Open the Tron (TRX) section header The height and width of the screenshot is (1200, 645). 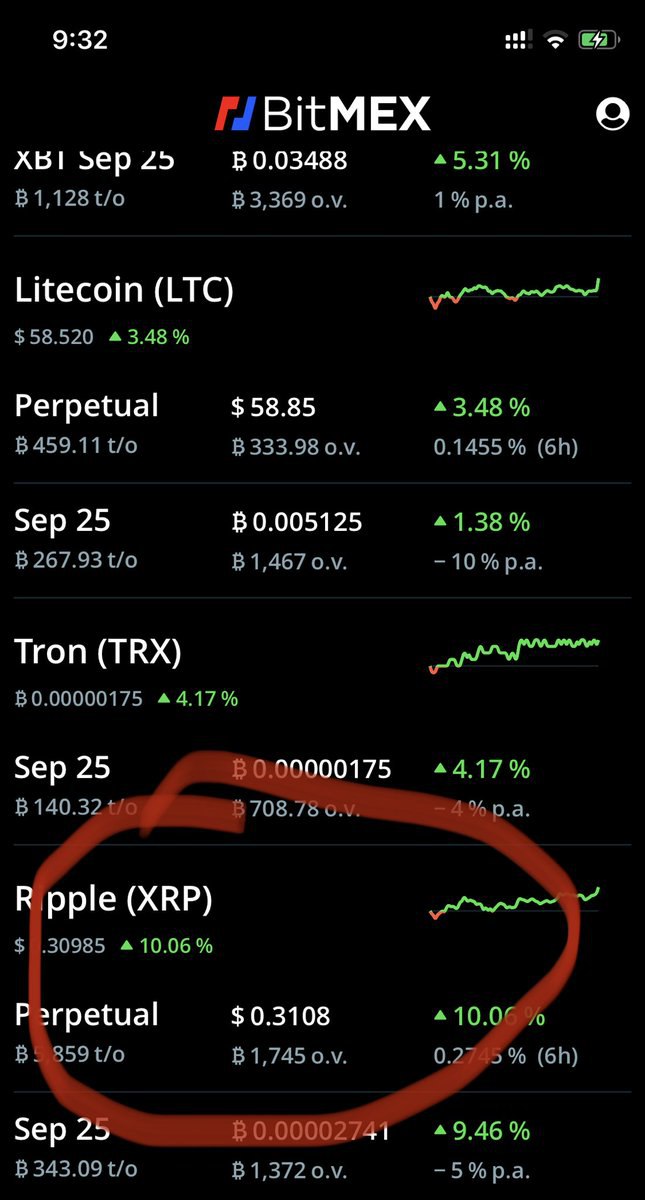[322, 672]
